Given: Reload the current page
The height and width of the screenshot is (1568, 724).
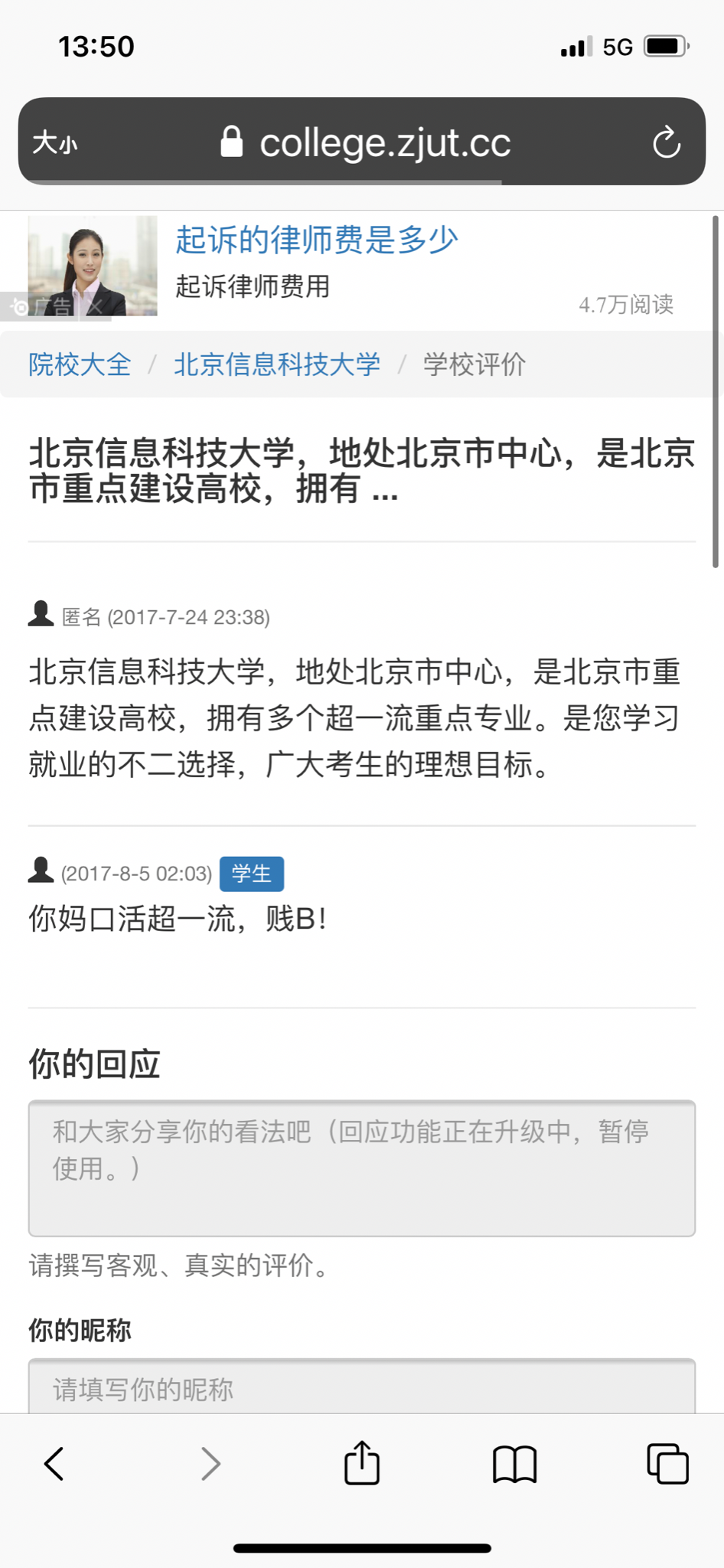Looking at the screenshot, I should 666,142.
